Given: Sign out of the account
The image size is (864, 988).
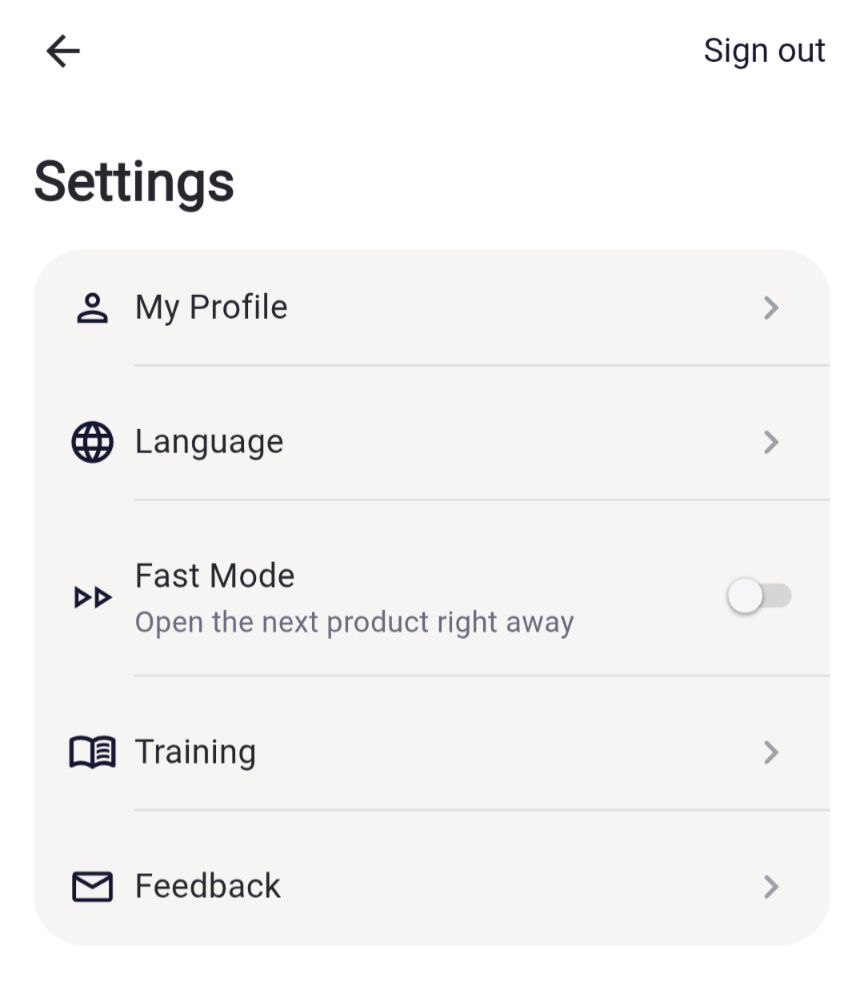Looking at the screenshot, I should click(764, 51).
